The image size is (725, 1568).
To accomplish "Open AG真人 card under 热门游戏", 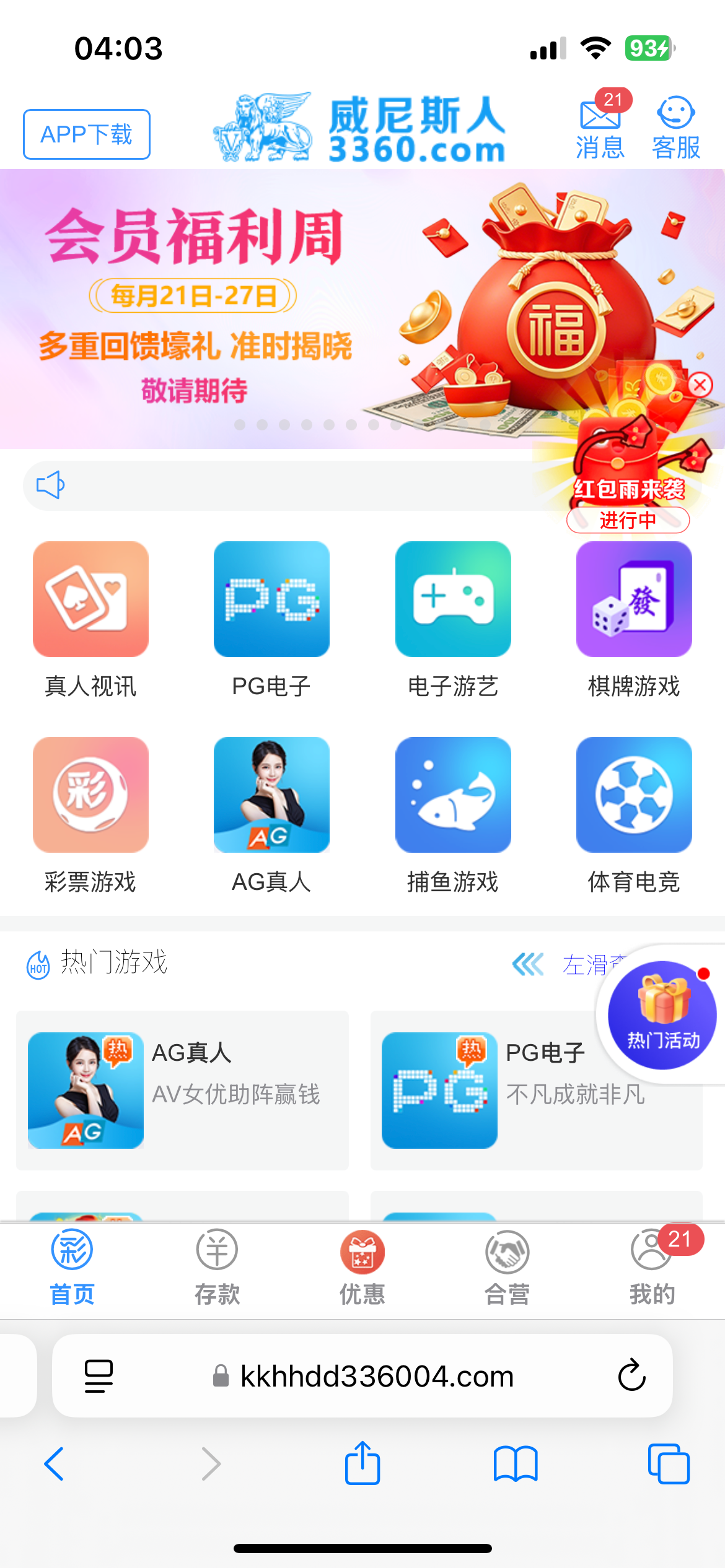I will (x=182, y=1090).
